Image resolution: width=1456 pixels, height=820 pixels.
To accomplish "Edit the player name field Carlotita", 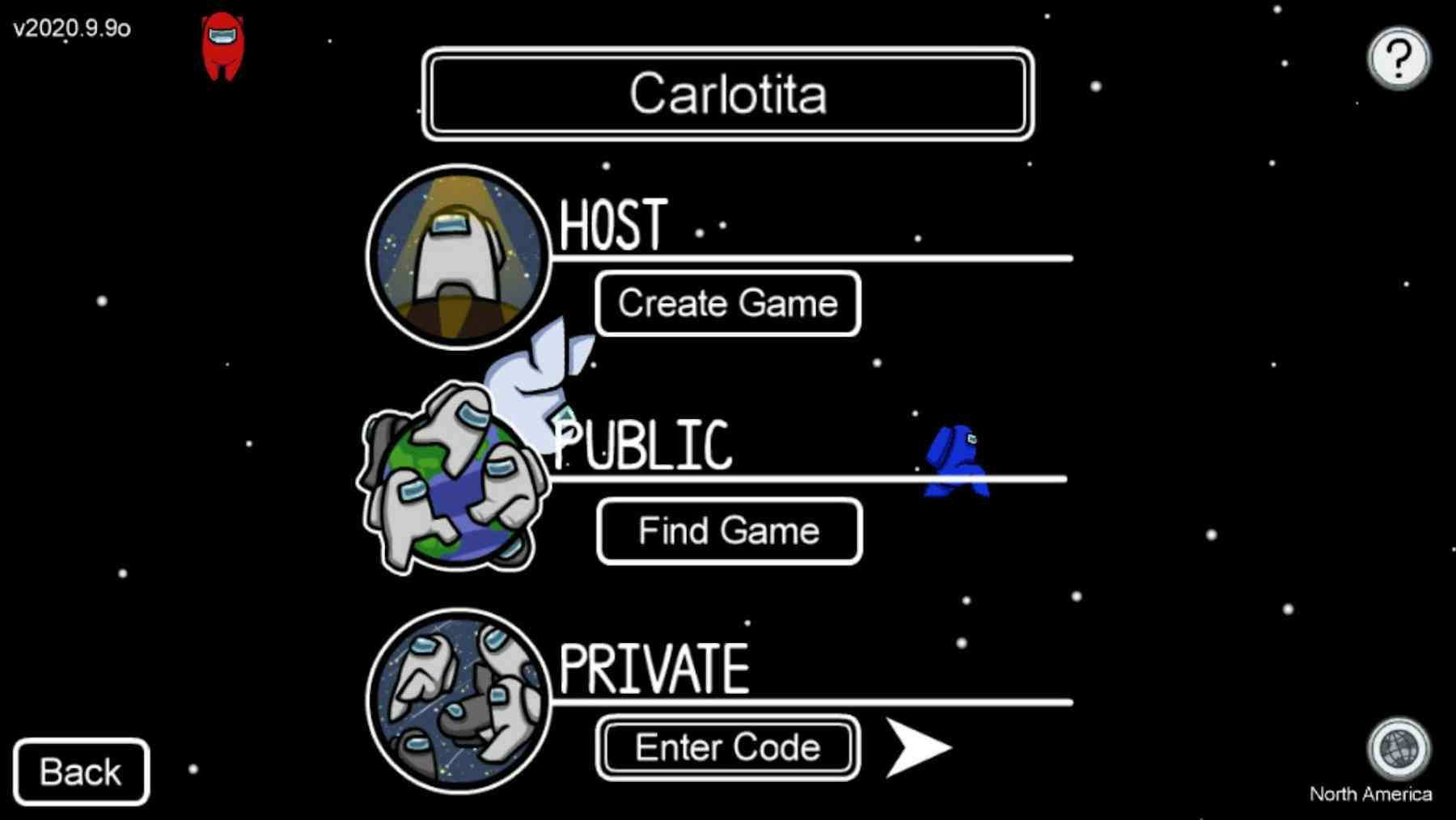I will 728,94.
